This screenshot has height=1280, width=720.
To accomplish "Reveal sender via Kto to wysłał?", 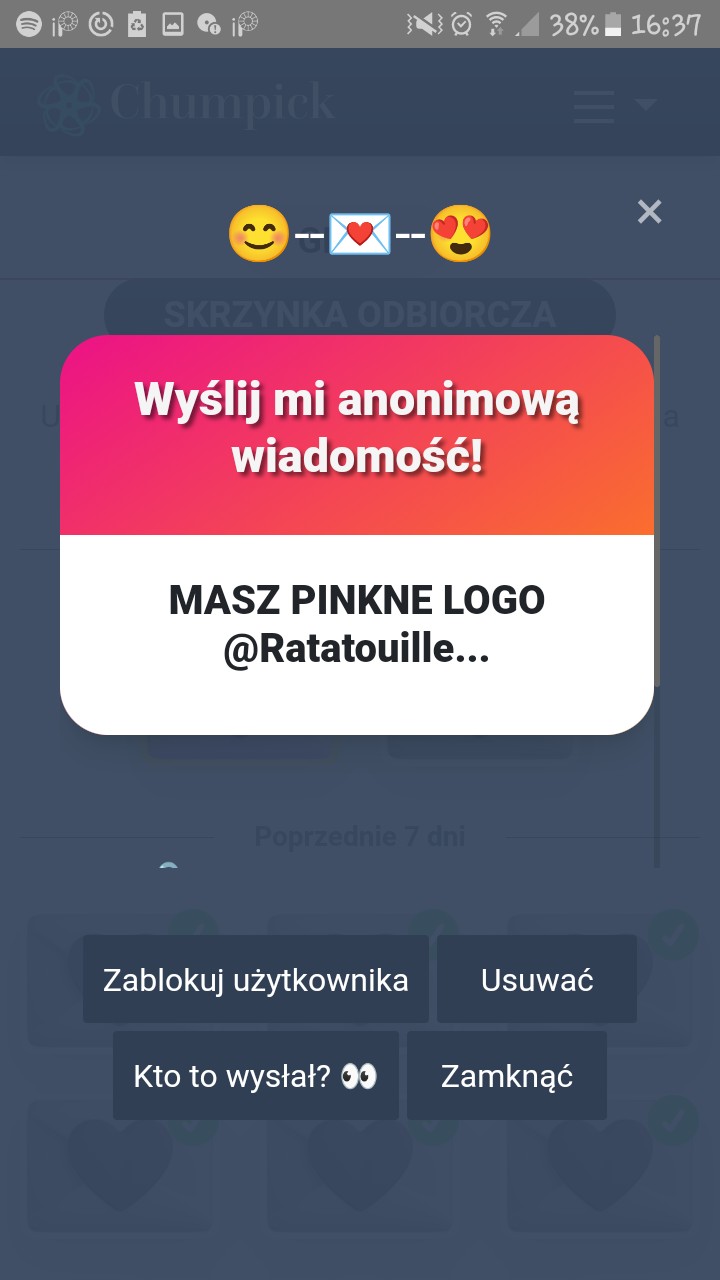I will pyautogui.click(x=256, y=1075).
